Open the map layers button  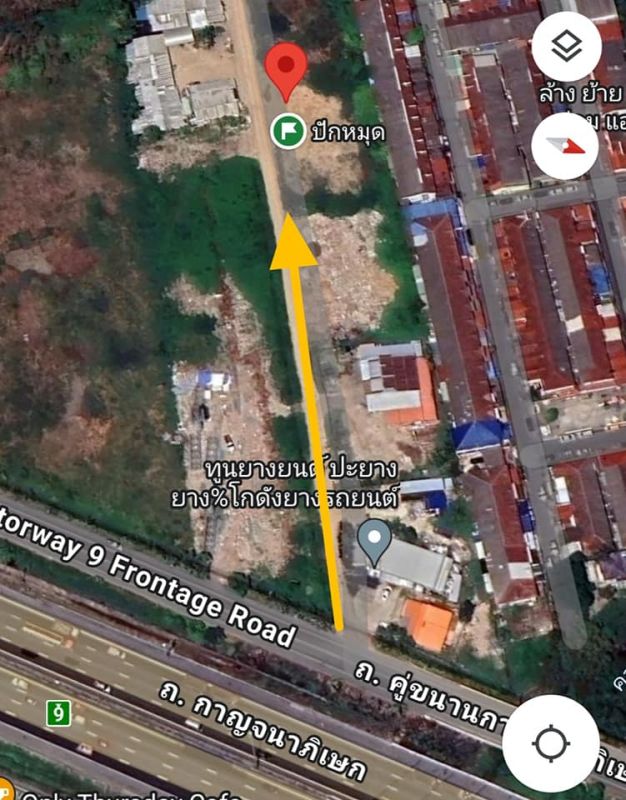click(566, 47)
